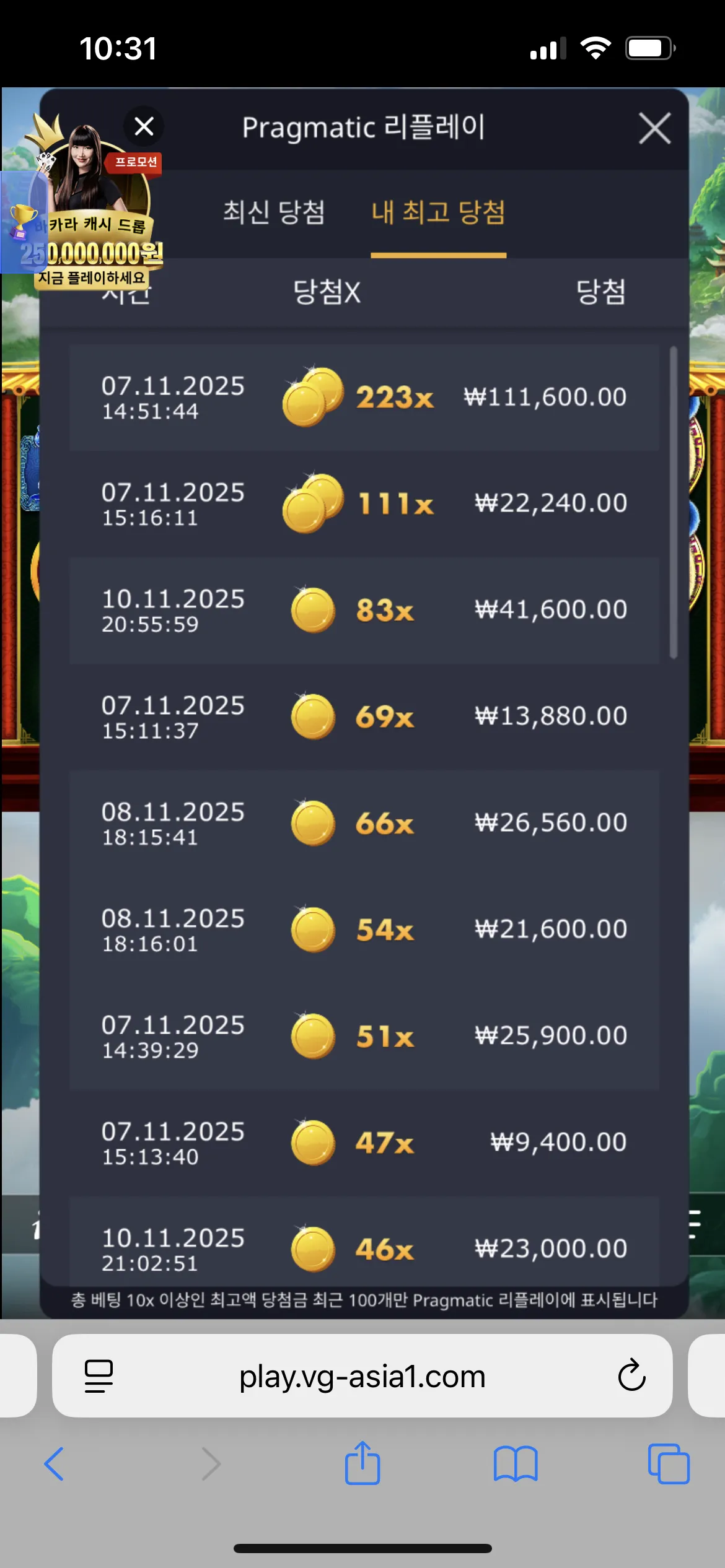Screen dimensions: 725x1568
Task: Share this page from the toolbar
Action: click(362, 1463)
